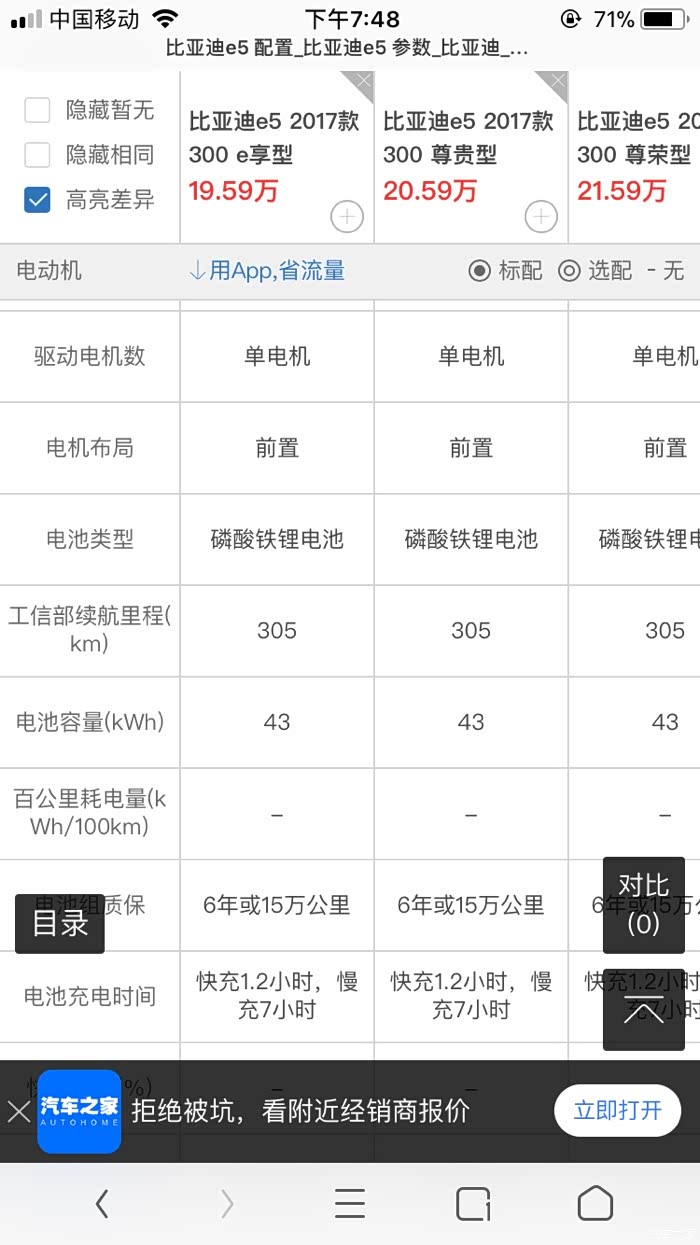Check the 隐藏暂无 checkbox

tap(37, 110)
